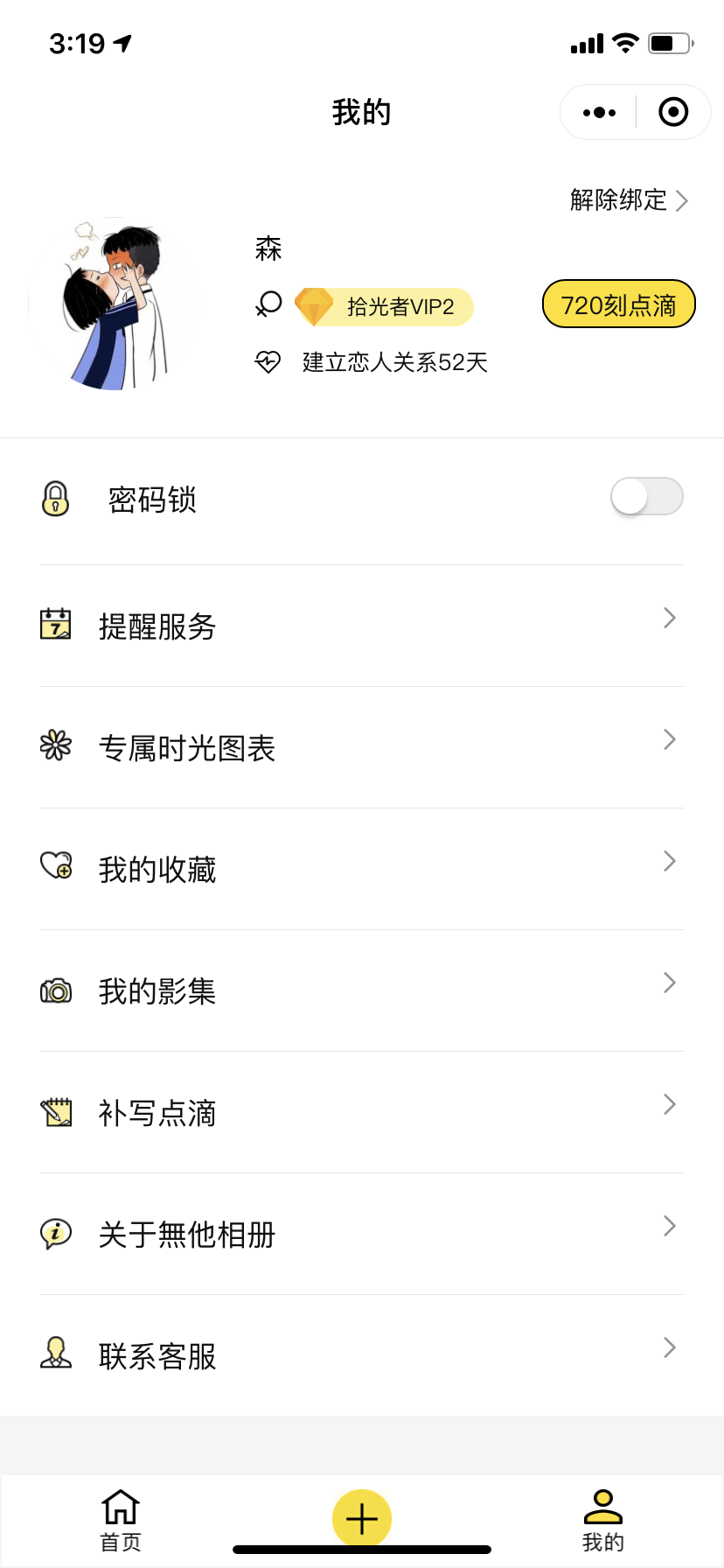Select the 我的 tab
The width and height of the screenshot is (724, 1568).
coord(603,1521)
